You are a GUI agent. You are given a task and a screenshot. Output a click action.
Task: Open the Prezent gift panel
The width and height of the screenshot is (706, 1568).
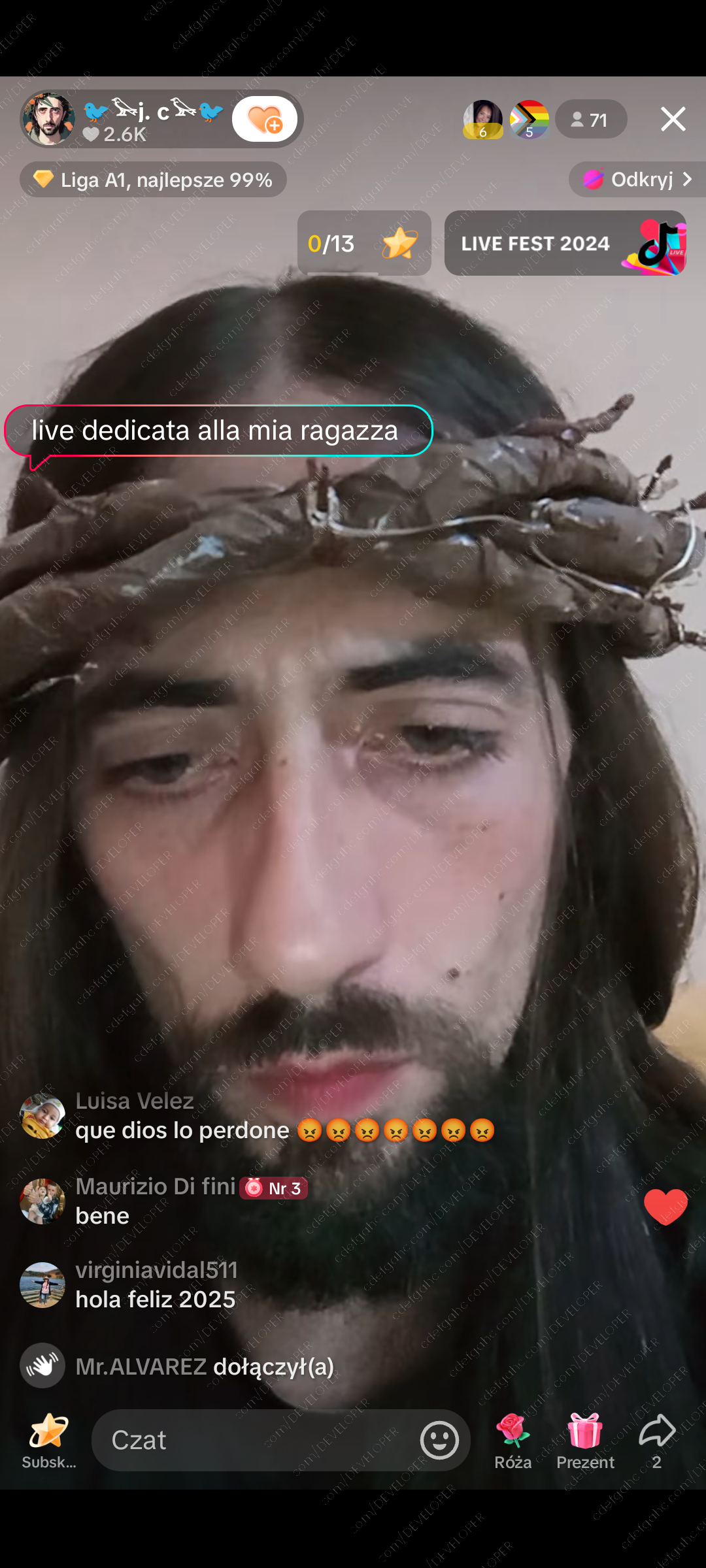pos(585,1440)
